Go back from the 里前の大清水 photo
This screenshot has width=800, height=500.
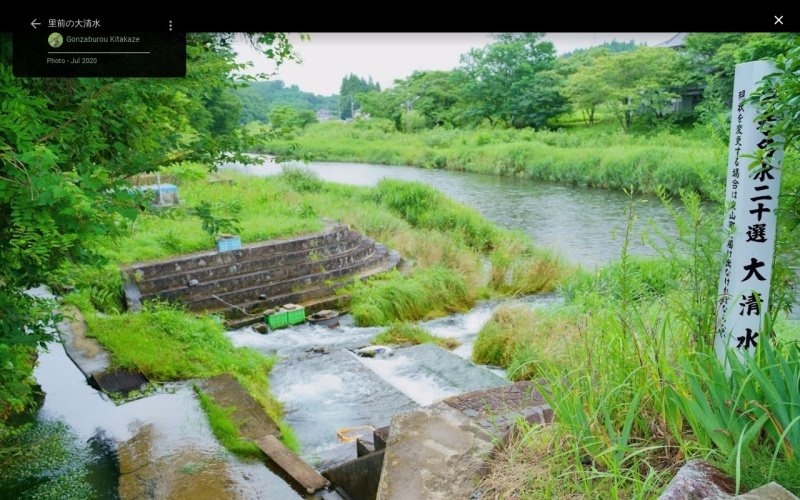point(35,24)
